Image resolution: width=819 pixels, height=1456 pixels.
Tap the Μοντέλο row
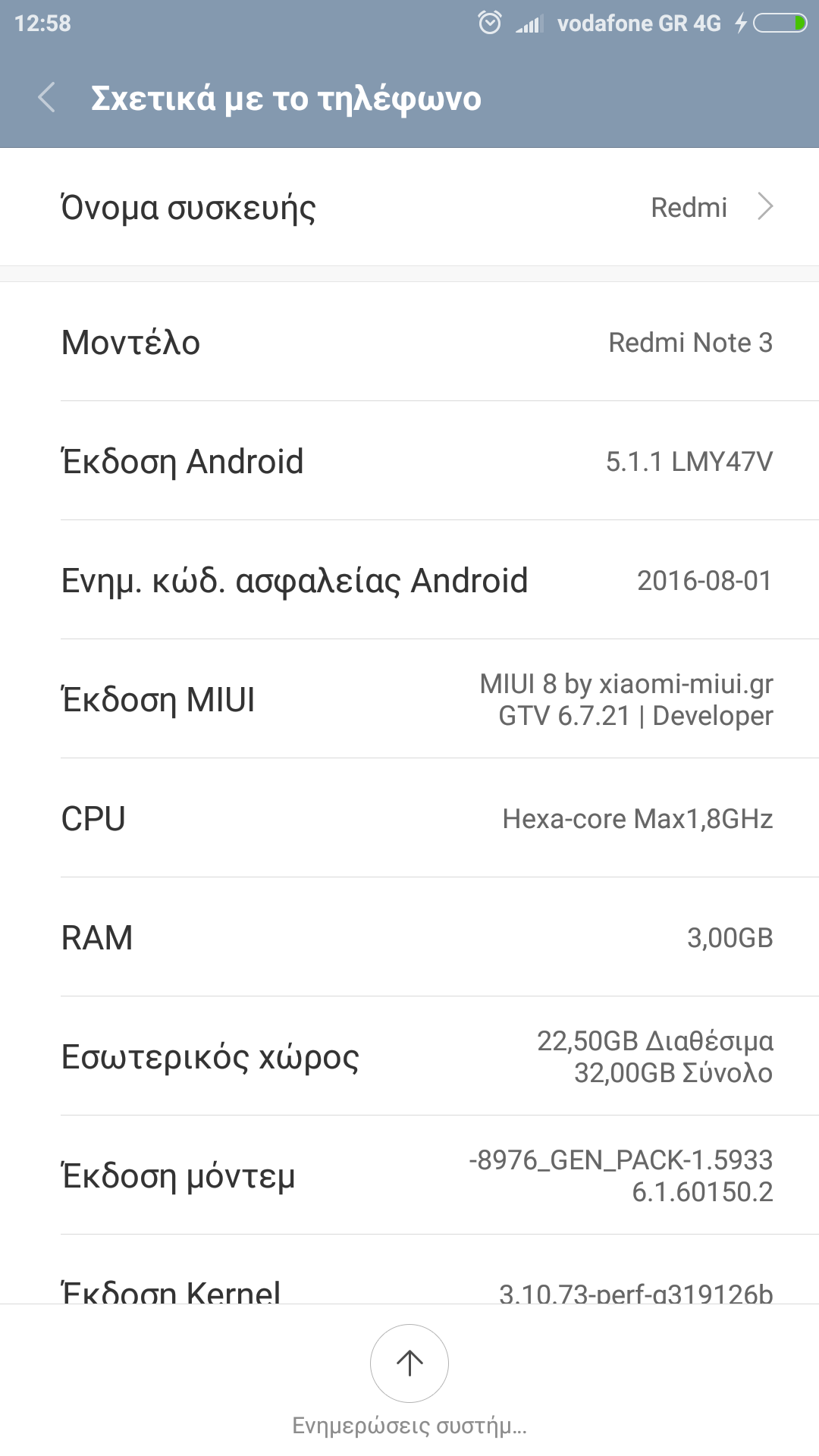coord(409,342)
